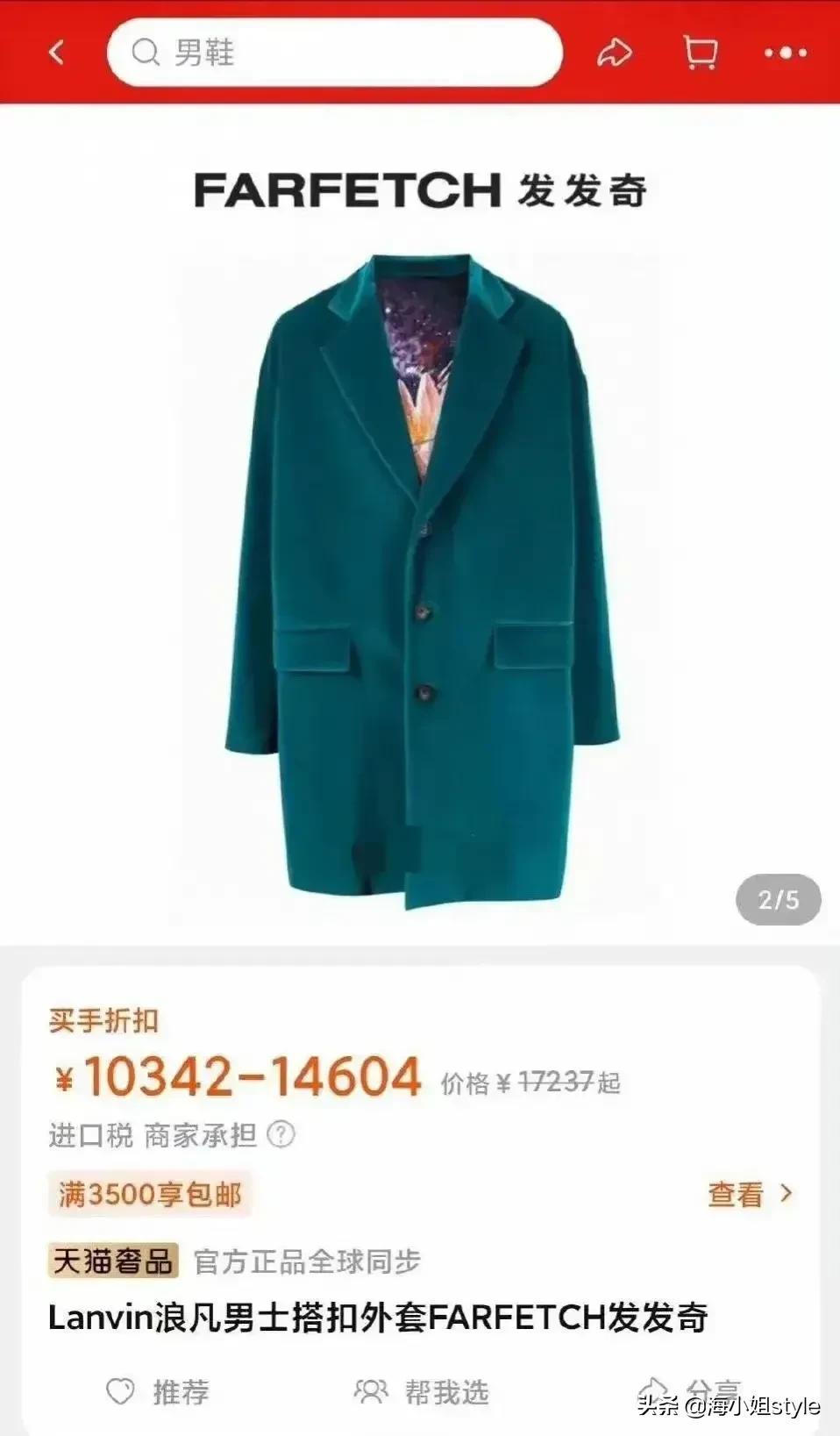Tap the 推荐 heart button
This screenshot has width=840, height=1436.
click(x=158, y=1391)
